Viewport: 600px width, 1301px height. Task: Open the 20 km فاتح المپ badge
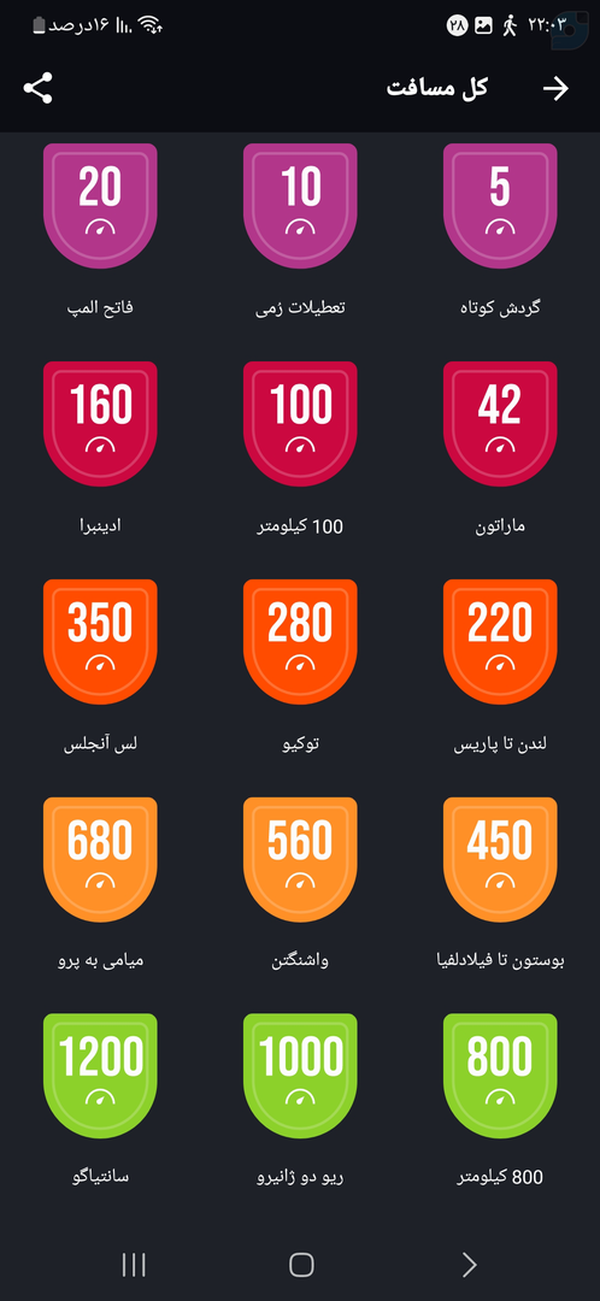pos(100,200)
